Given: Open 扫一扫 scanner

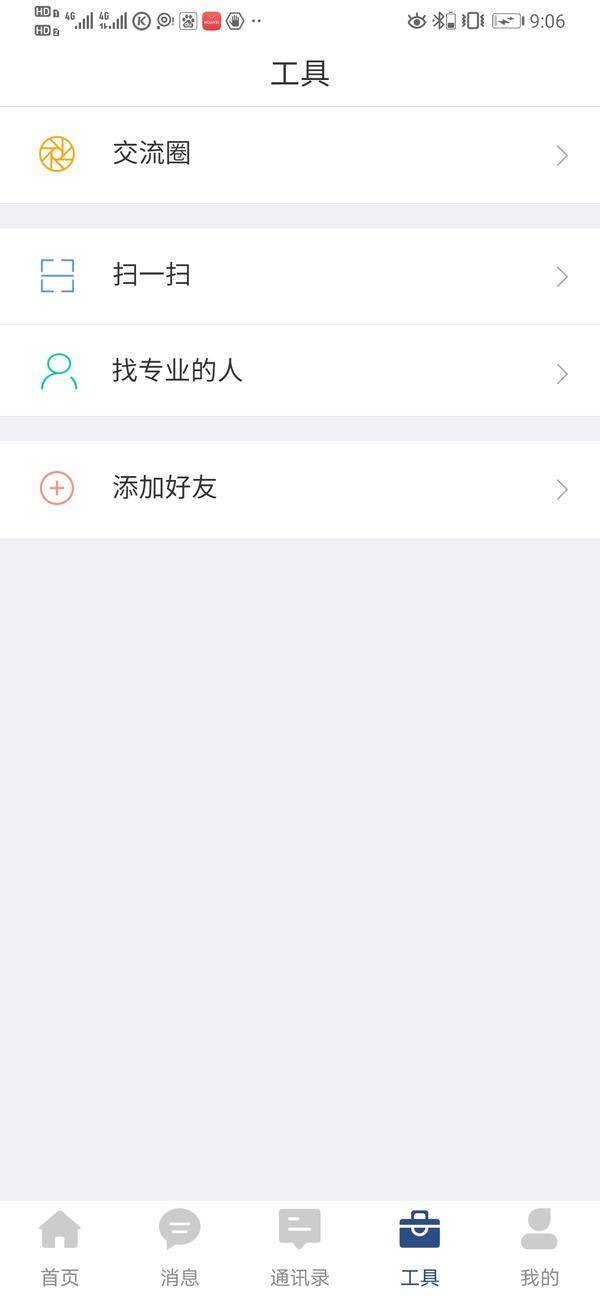Looking at the screenshot, I should 300,275.
